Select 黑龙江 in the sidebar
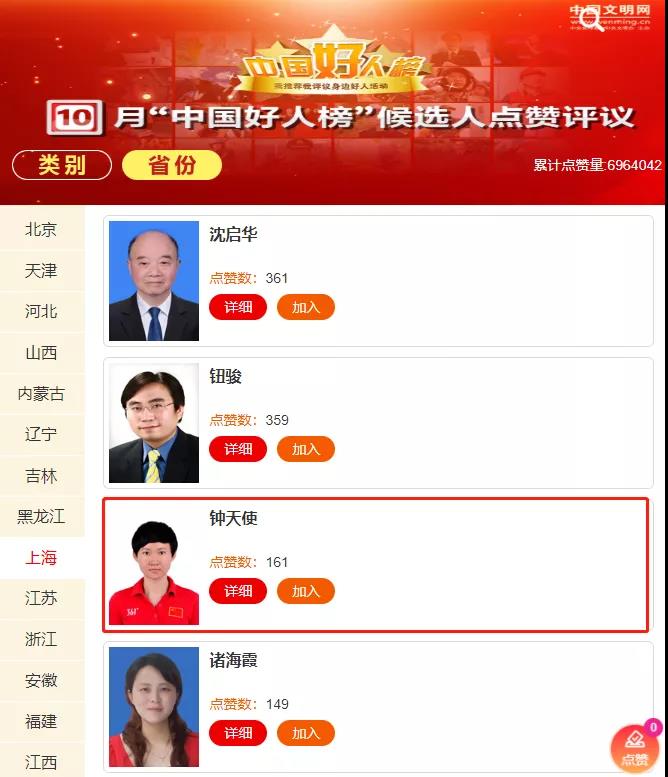 [41, 516]
